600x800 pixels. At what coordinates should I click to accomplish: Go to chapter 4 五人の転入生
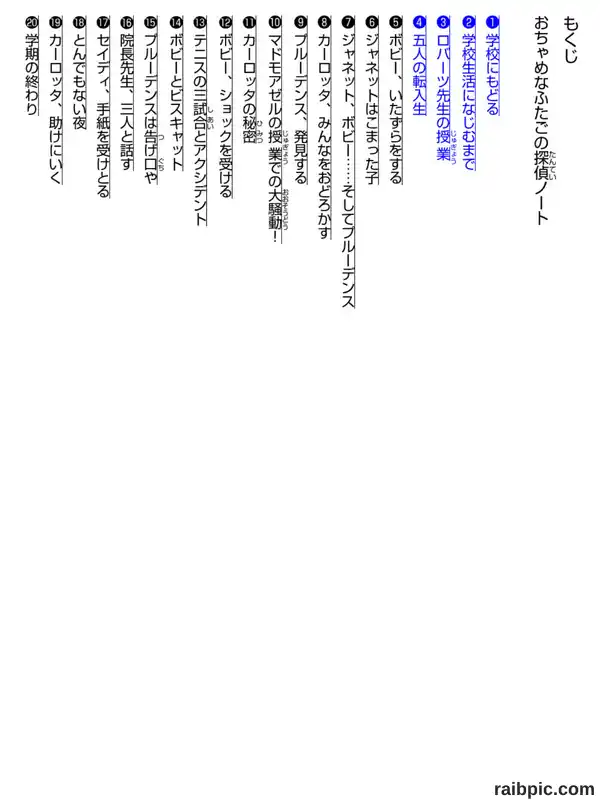pos(419,73)
